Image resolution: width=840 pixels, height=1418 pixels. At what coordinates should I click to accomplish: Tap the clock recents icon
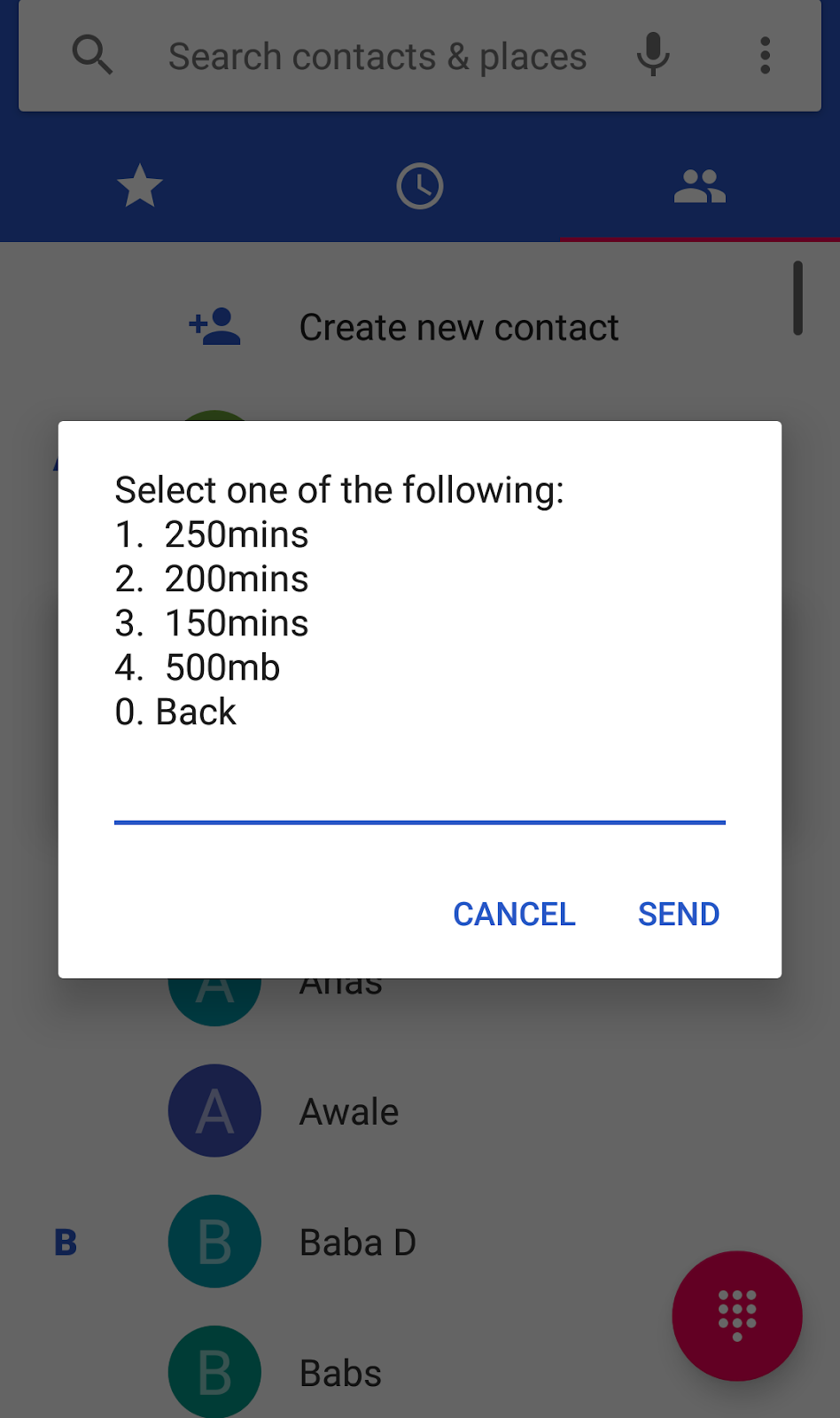pos(420,186)
